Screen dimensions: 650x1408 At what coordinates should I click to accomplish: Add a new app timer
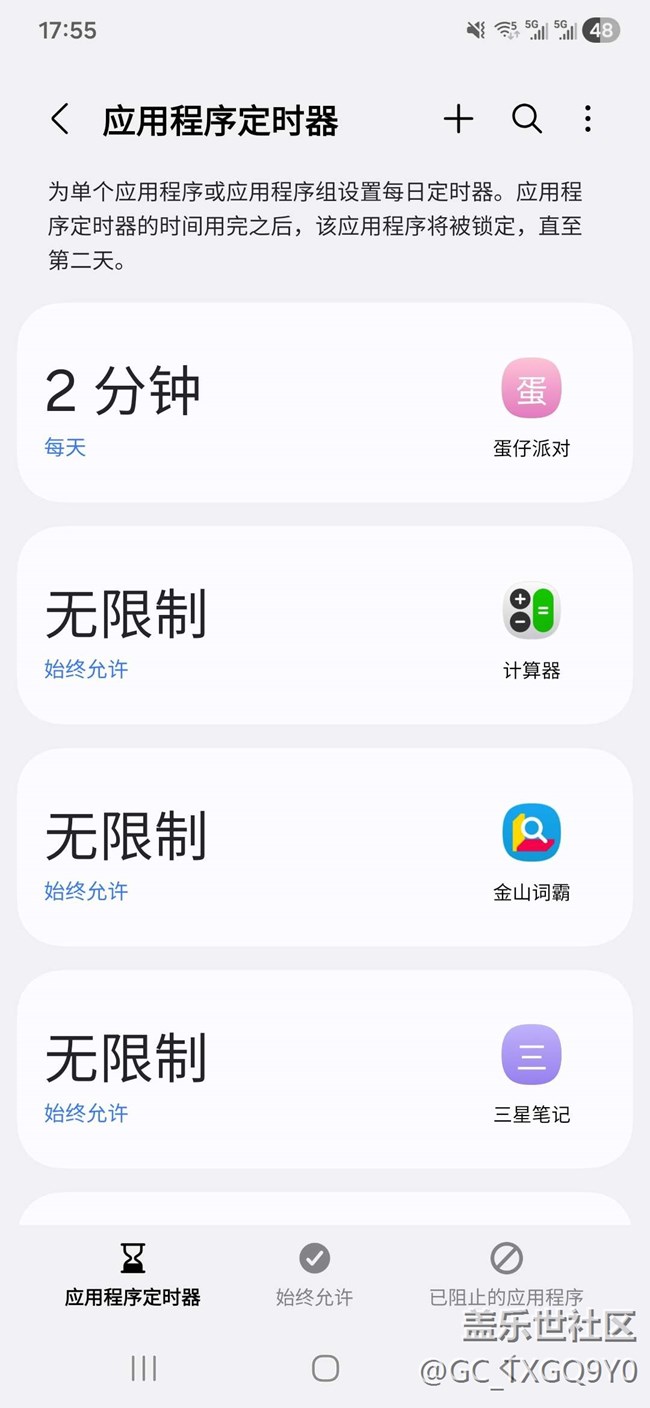coord(458,120)
